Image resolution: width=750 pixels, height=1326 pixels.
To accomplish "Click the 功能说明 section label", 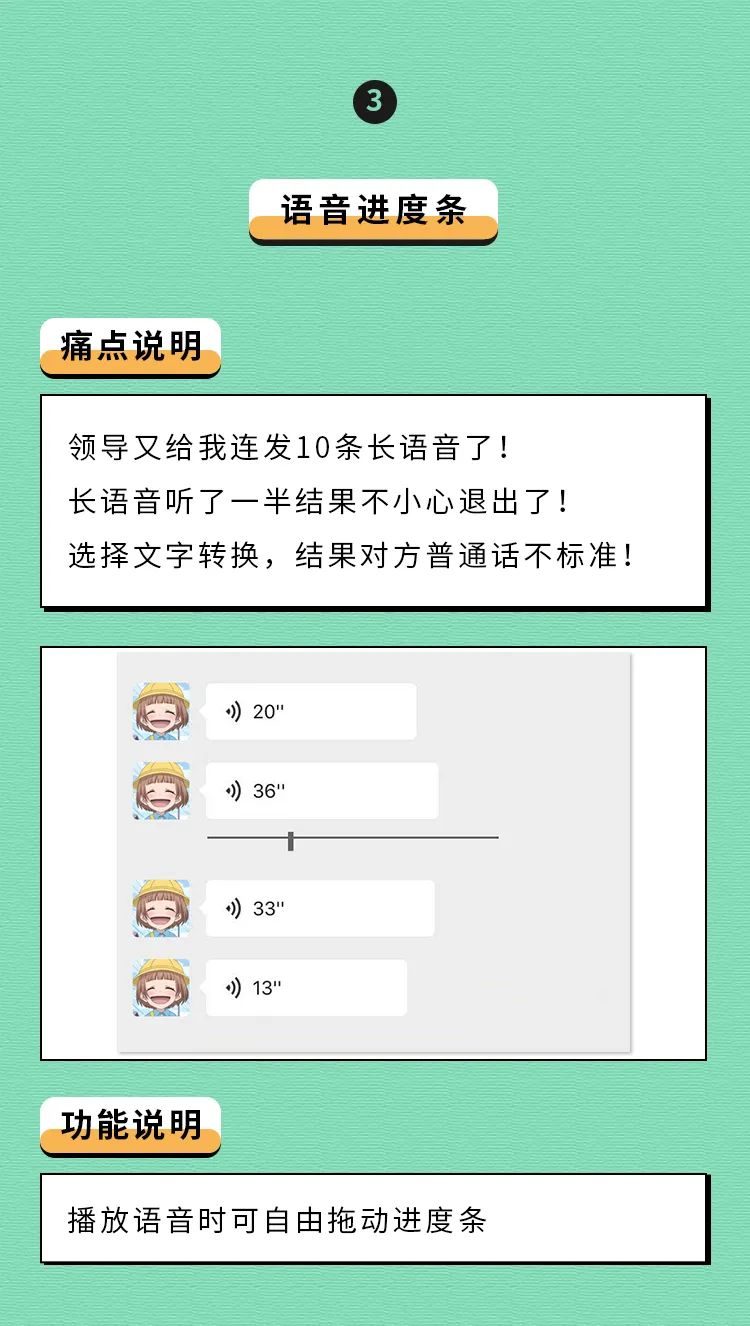I will tap(131, 1124).
